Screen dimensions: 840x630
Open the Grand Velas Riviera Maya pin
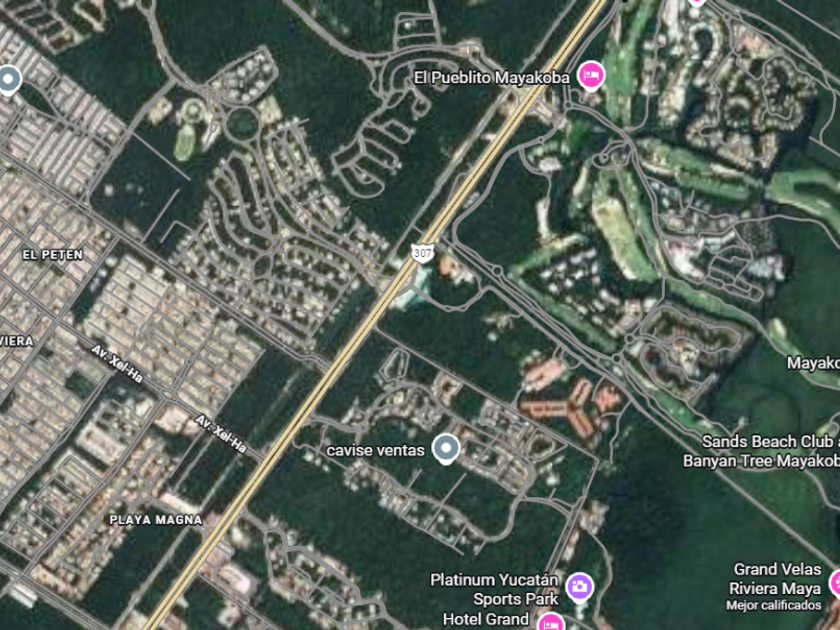[x=836, y=583]
